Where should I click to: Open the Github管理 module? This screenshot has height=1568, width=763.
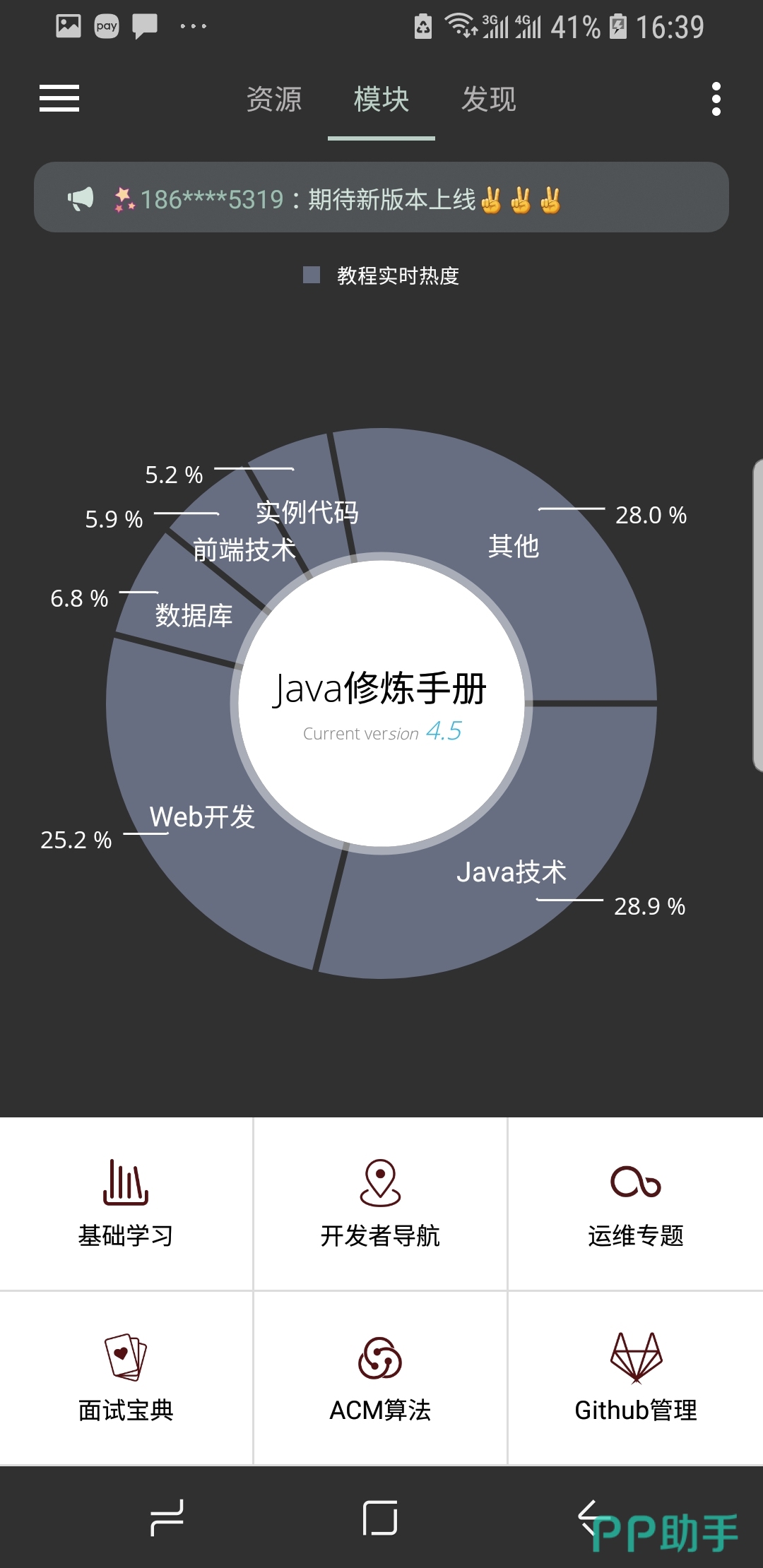[635, 1378]
